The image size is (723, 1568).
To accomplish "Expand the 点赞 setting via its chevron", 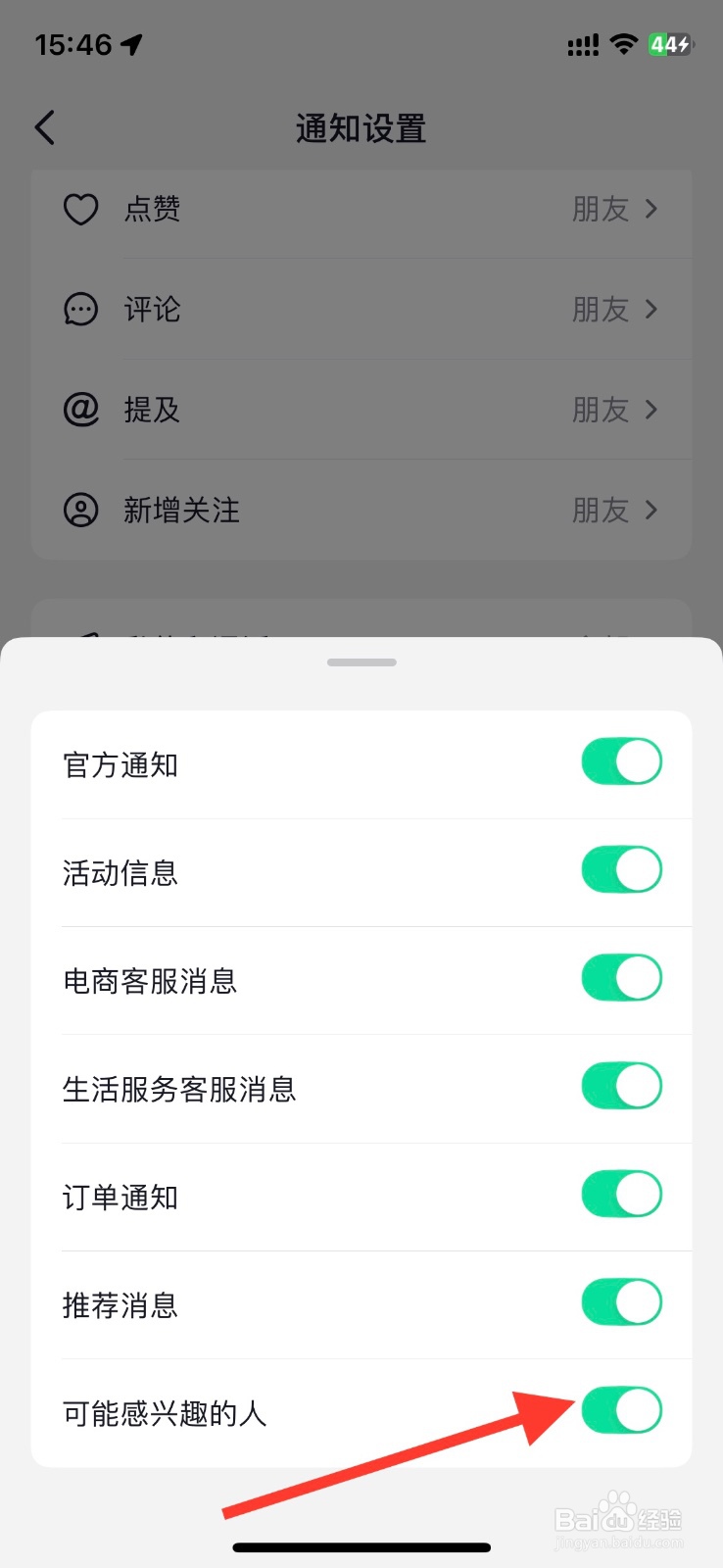I will tap(651, 209).
